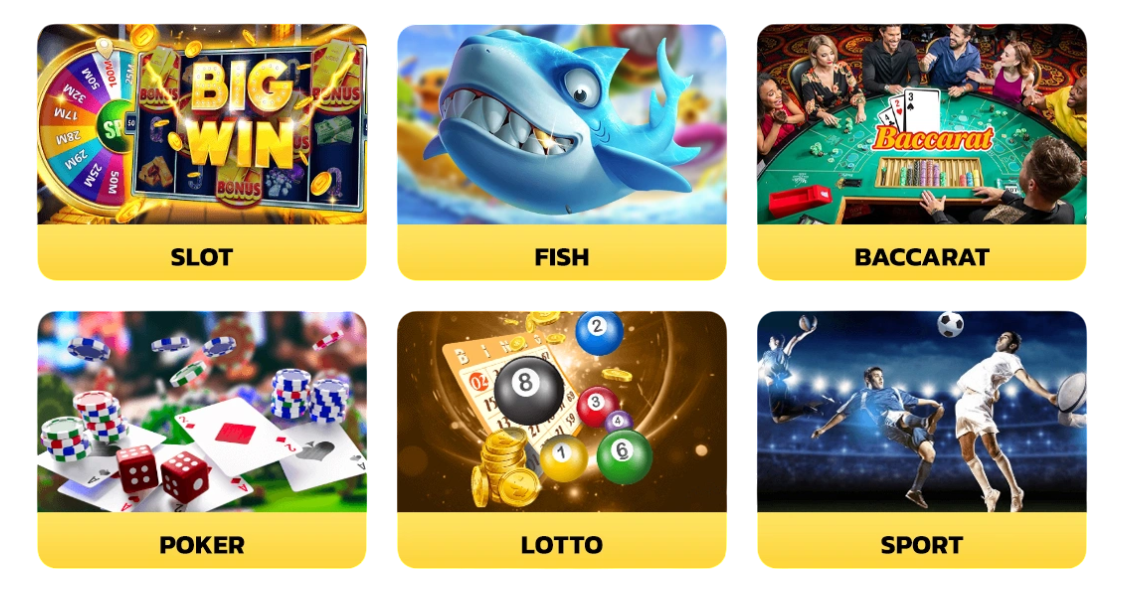The image size is (1126, 603).
Task: Go to the POKER games tile
Action: pyautogui.click(x=201, y=440)
